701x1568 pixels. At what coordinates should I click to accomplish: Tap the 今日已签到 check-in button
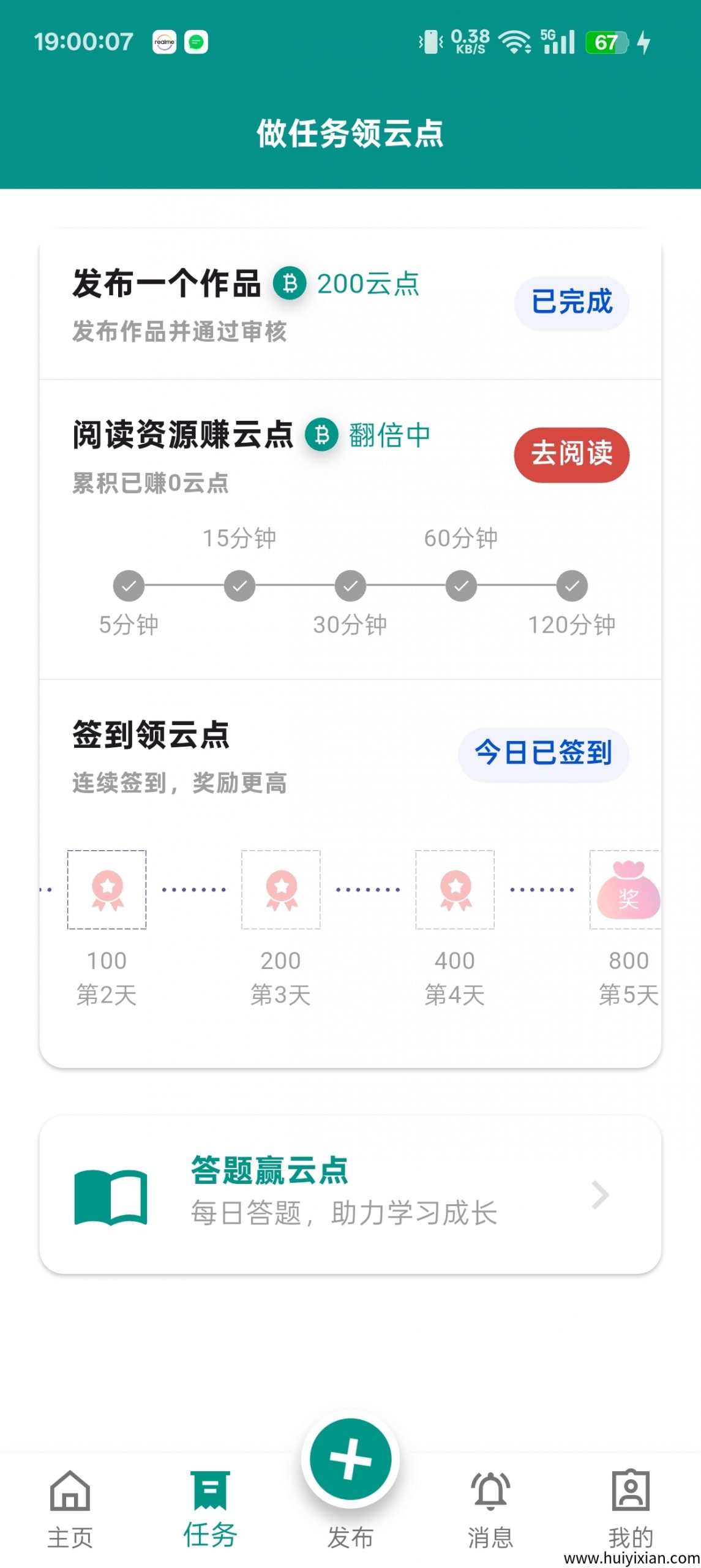pos(543,754)
